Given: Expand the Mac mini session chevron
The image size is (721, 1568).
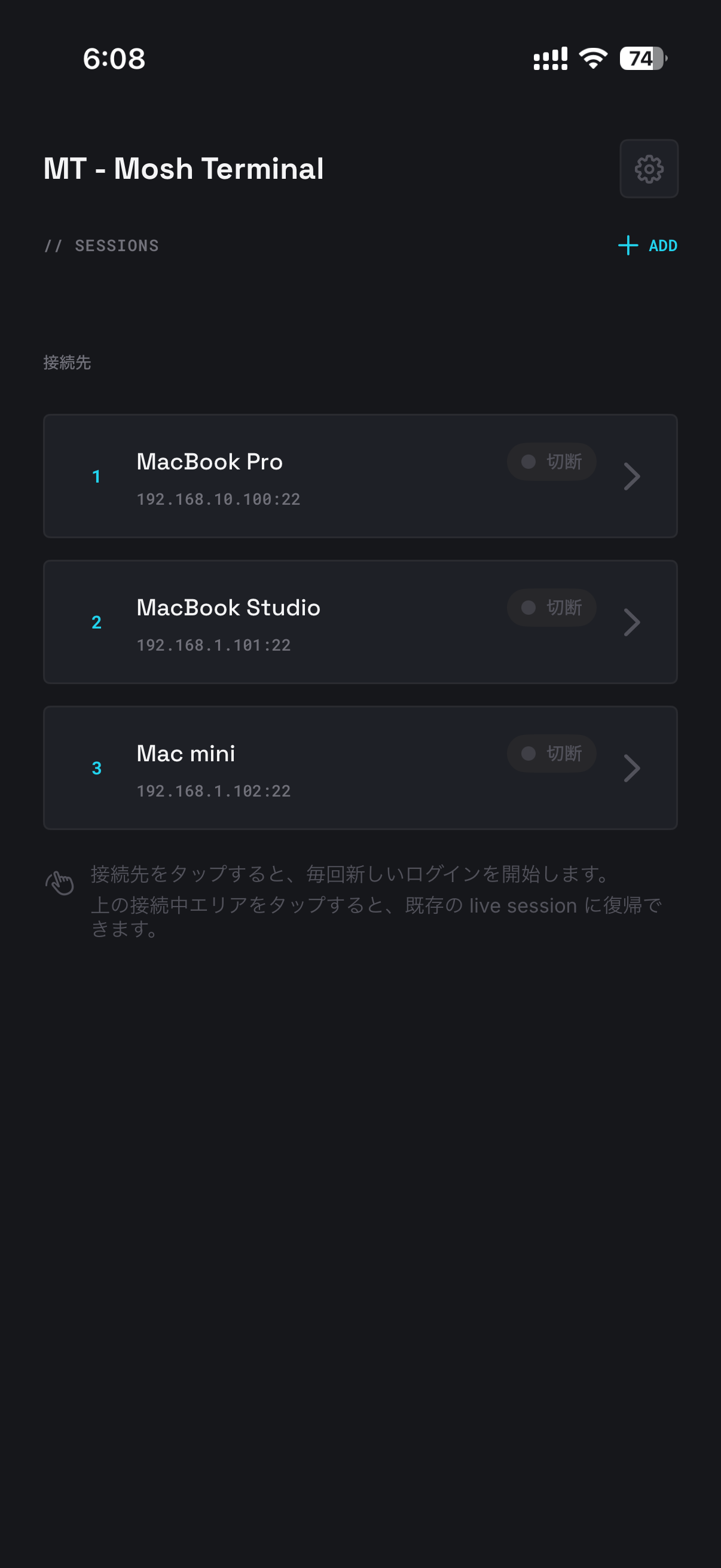Looking at the screenshot, I should click(x=633, y=768).
